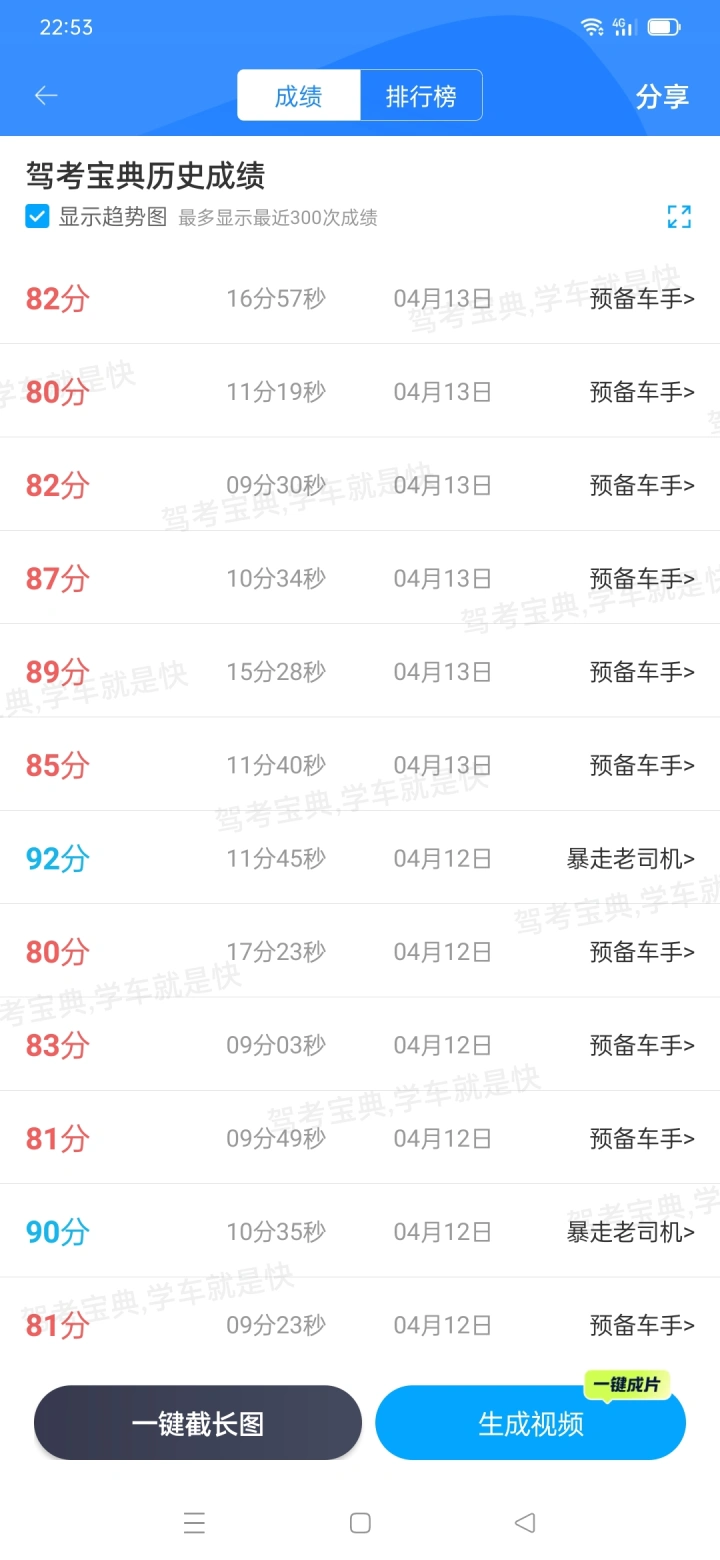Tap 生成视频 to generate a video
This screenshot has height=1560, width=720.
coord(530,1423)
